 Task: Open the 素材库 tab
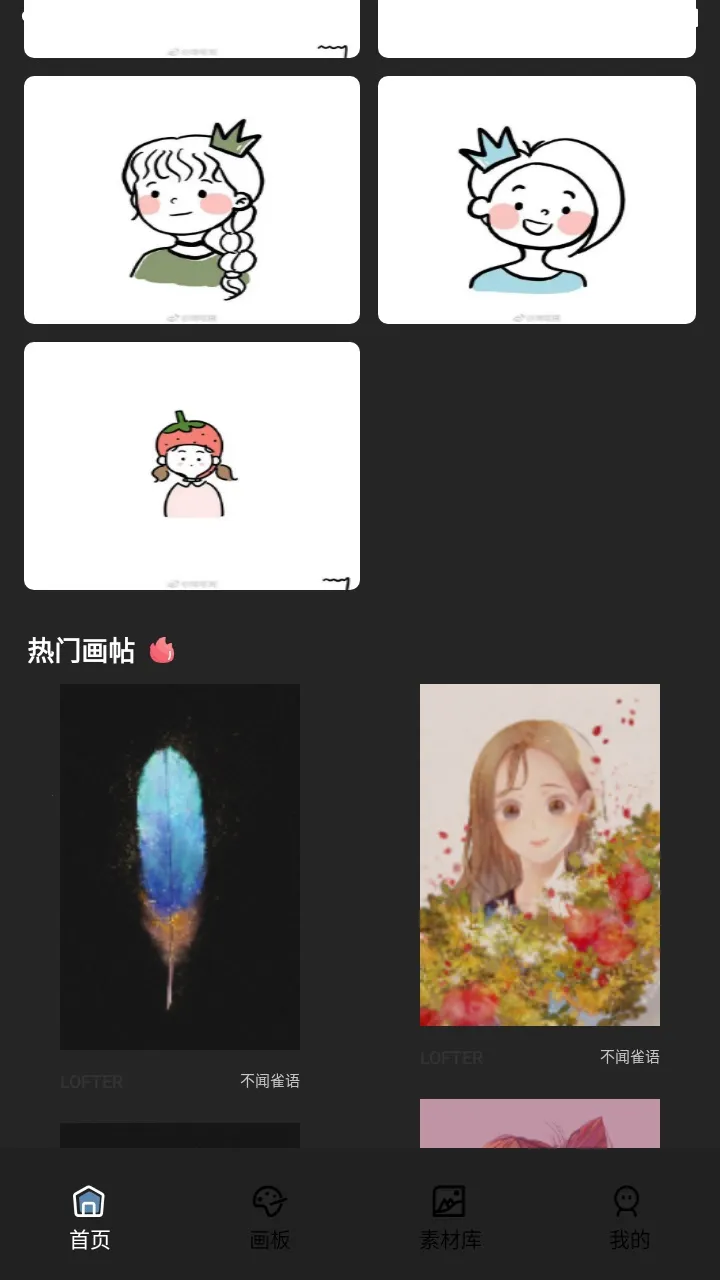pos(449,1217)
